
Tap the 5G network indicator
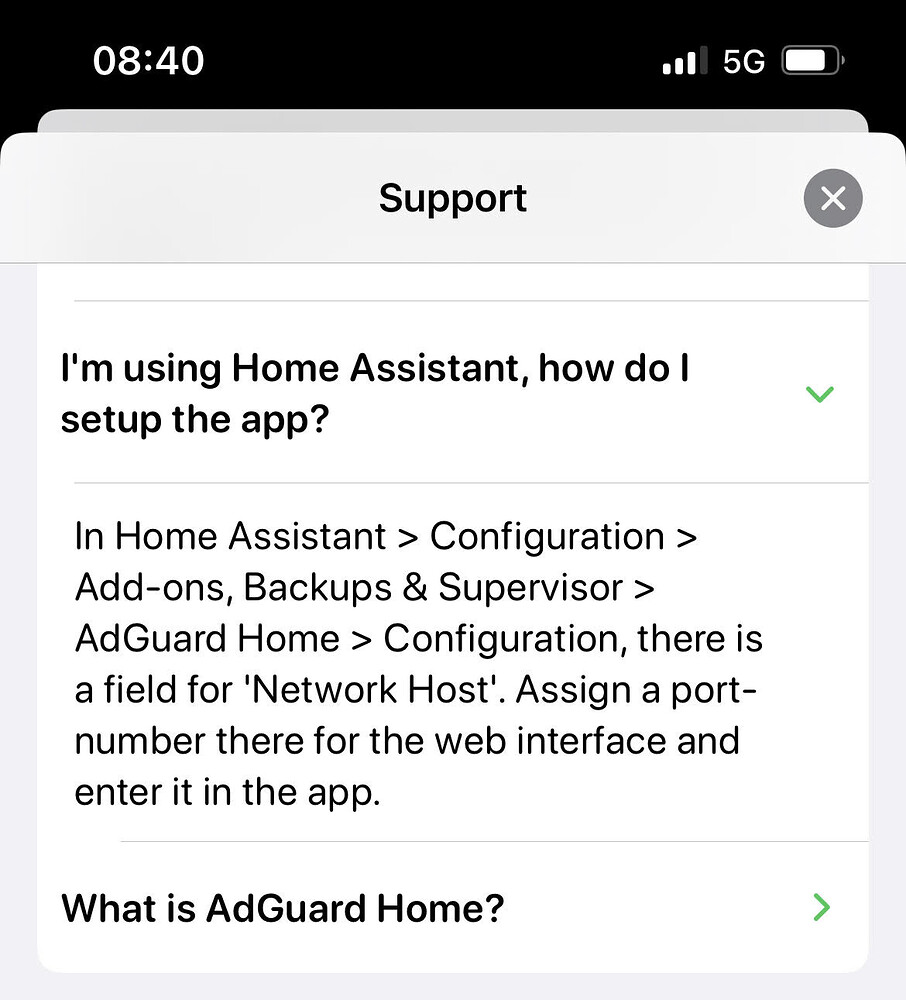tap(744, 60)
